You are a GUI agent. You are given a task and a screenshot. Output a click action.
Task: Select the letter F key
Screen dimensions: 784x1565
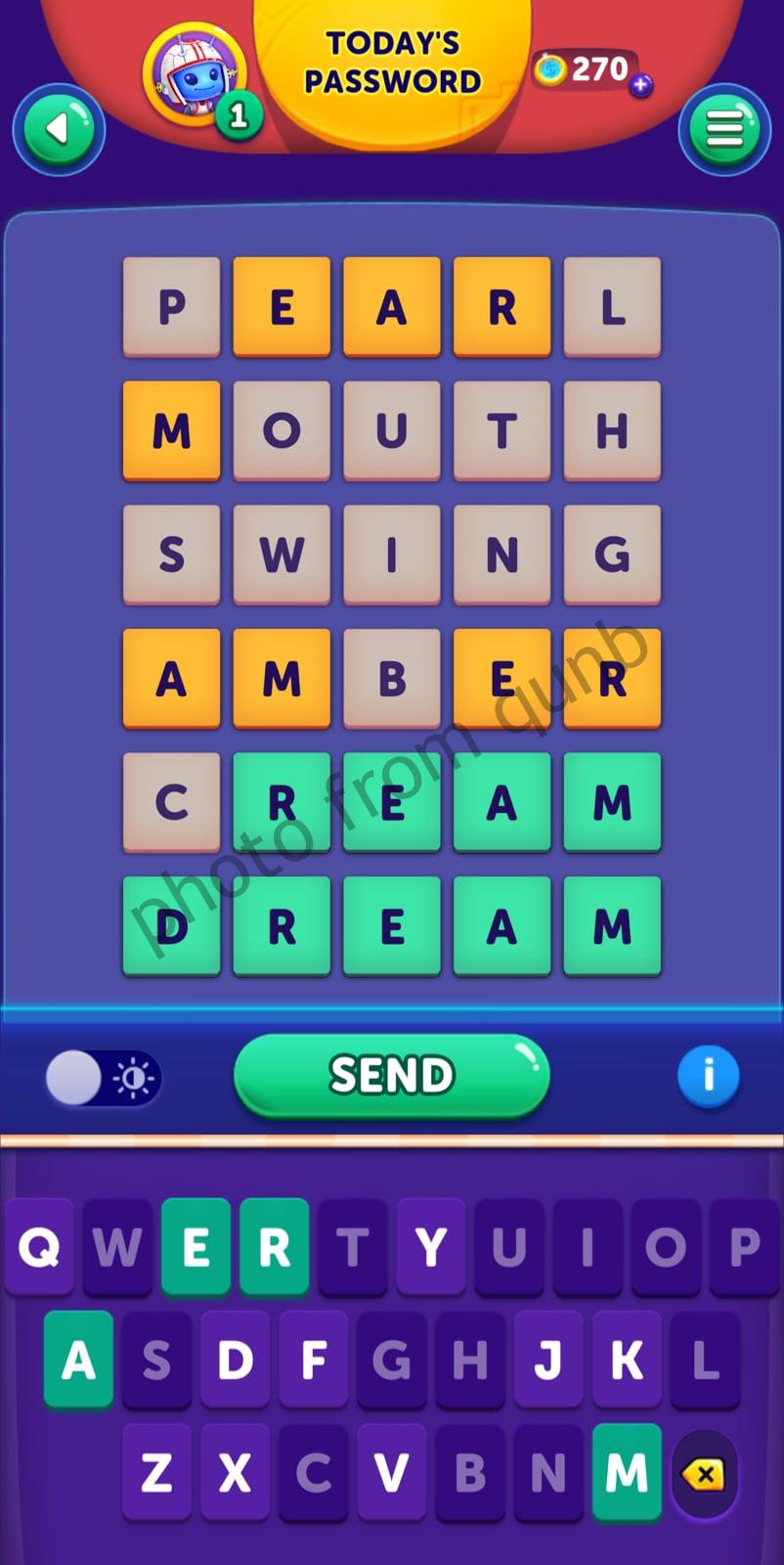[x=313, y=1360]
